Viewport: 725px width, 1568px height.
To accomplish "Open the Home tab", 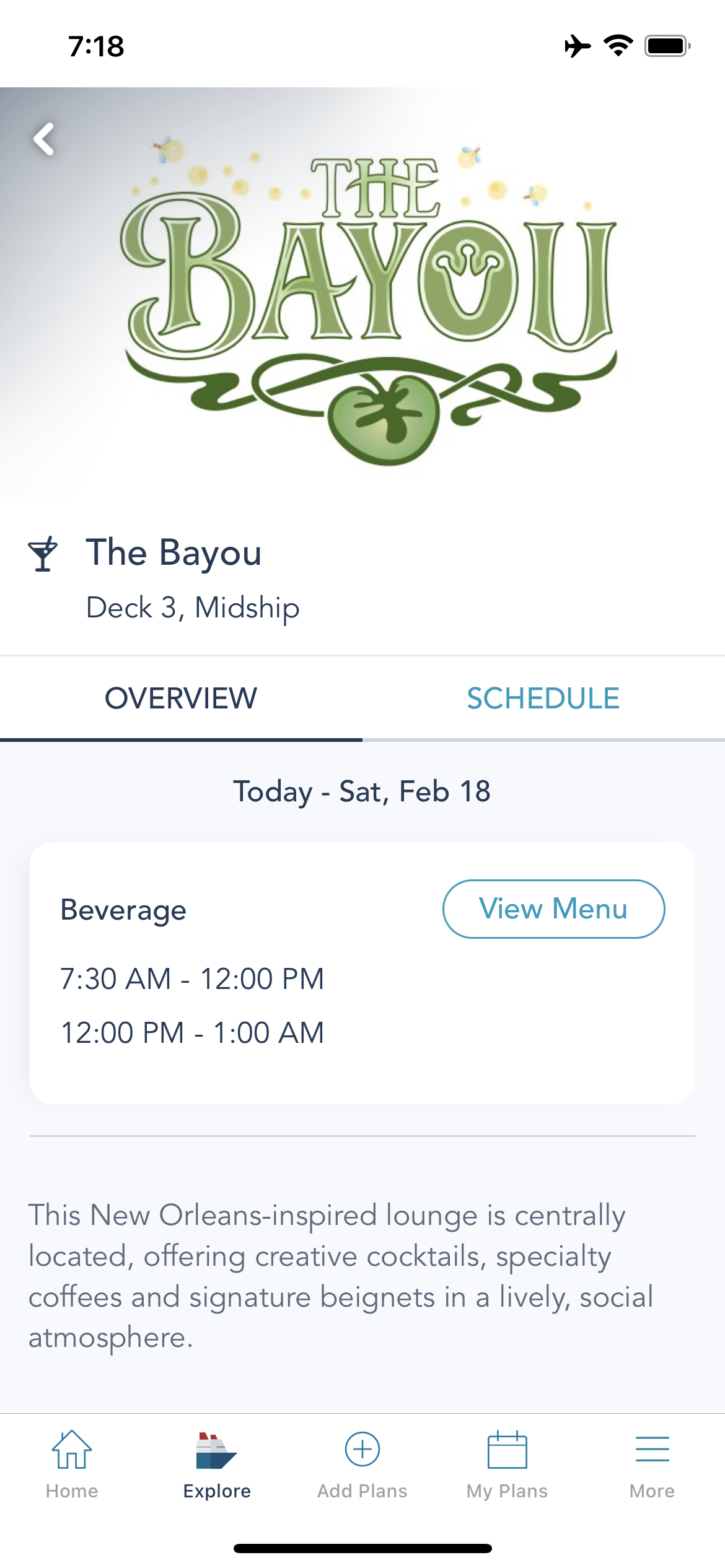I will coord(72,1464).
